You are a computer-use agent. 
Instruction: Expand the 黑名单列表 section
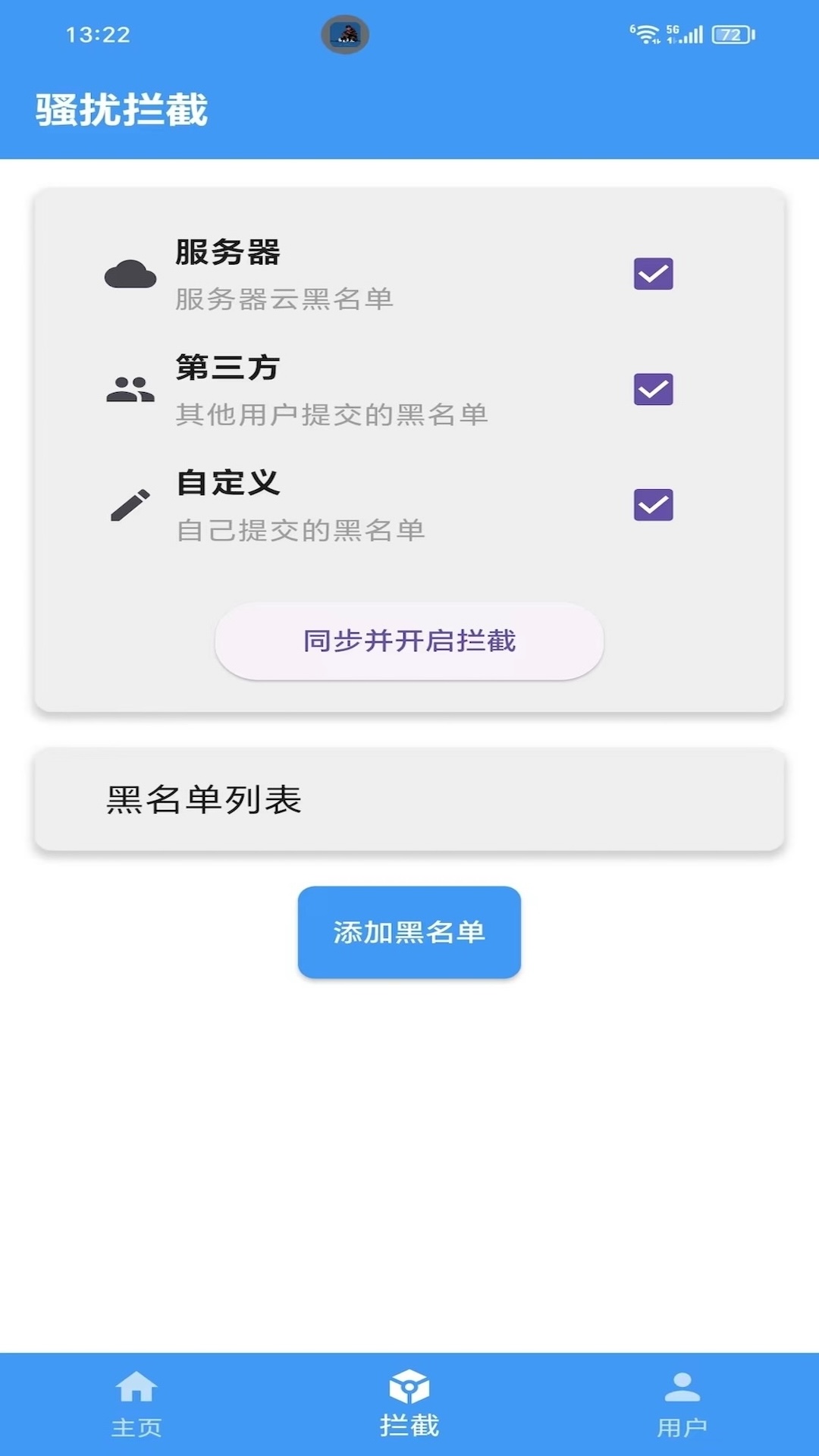[409, 800]
